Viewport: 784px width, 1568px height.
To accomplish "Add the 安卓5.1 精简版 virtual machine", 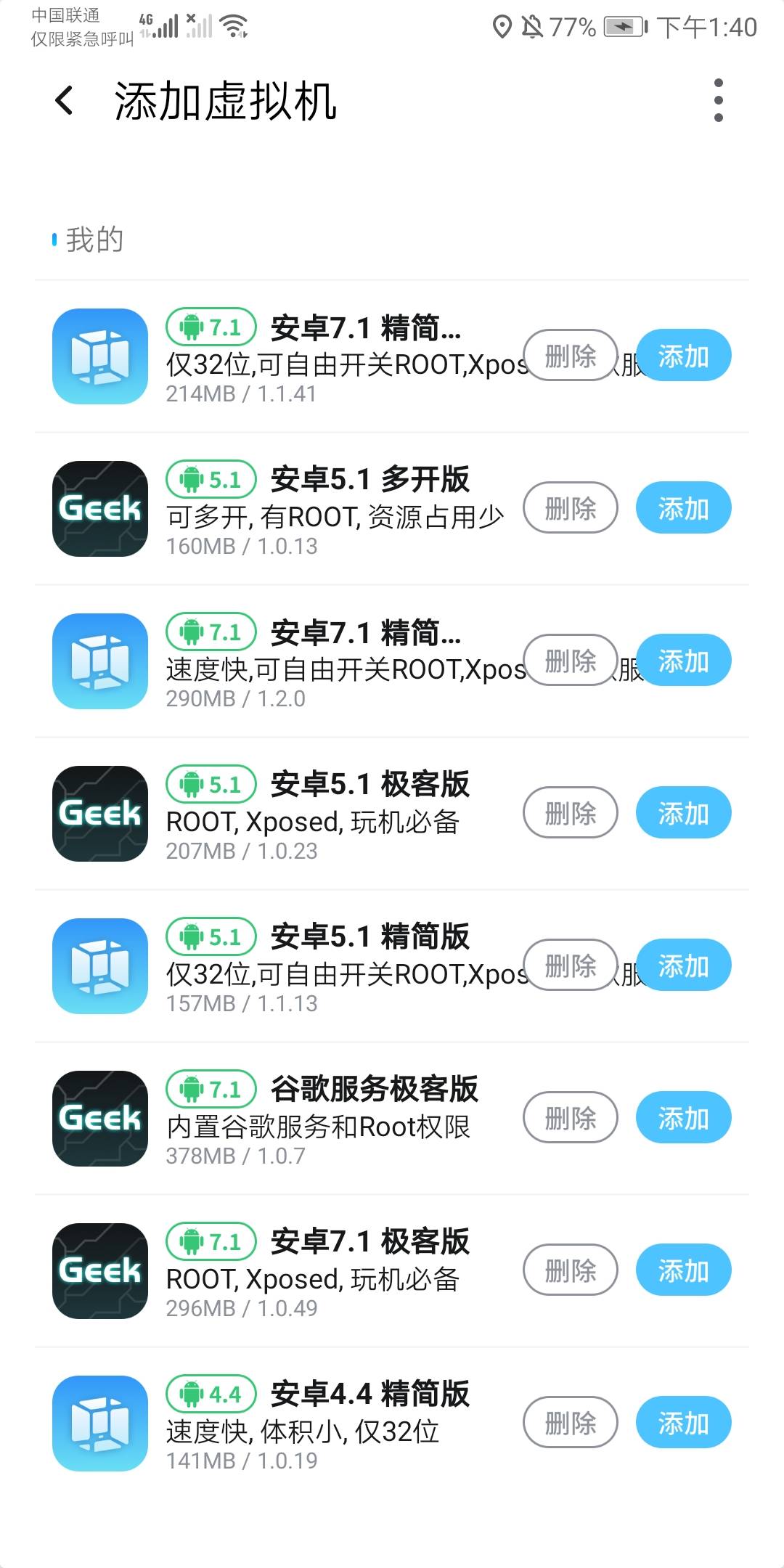I will click(x=683, y=965).
